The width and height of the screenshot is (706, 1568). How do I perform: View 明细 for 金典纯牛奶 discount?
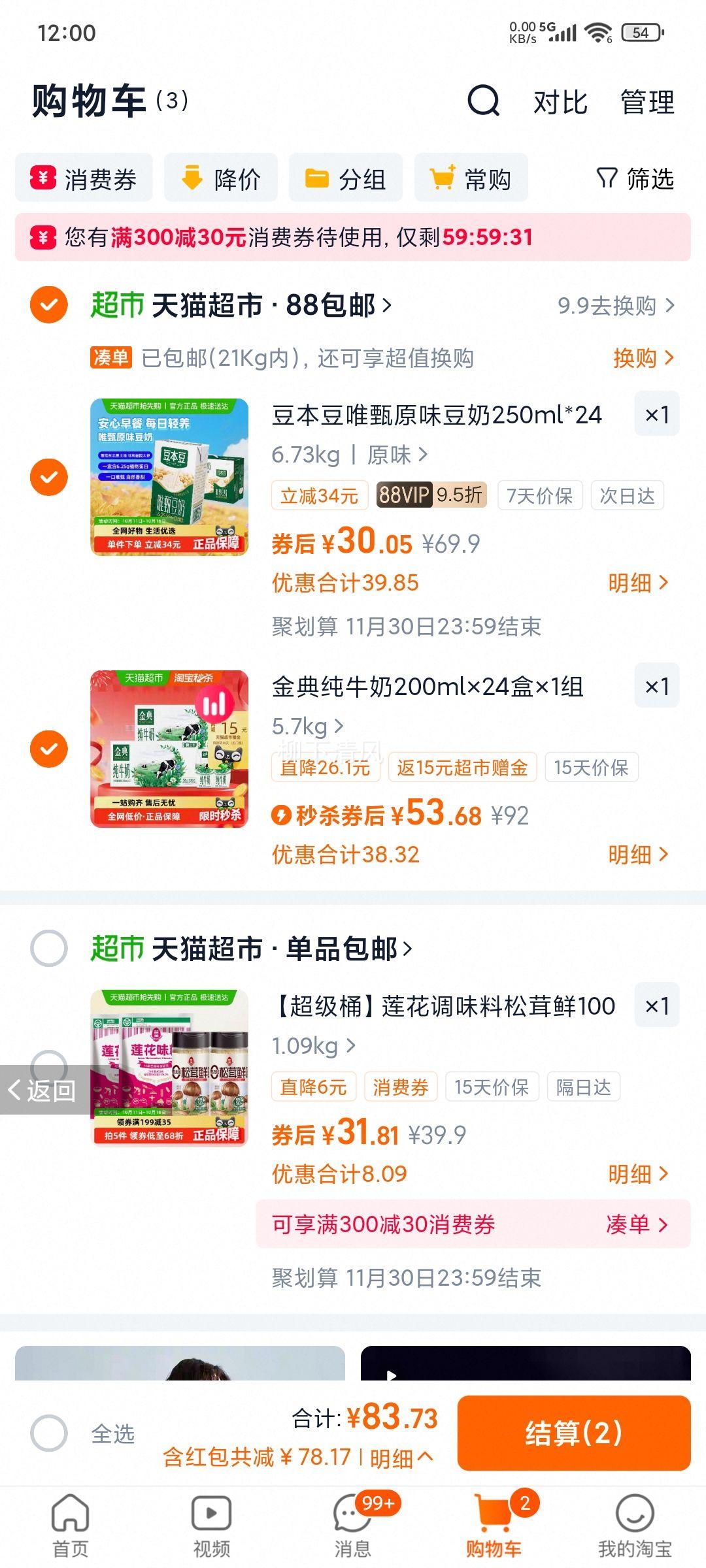tap(638, 854)
